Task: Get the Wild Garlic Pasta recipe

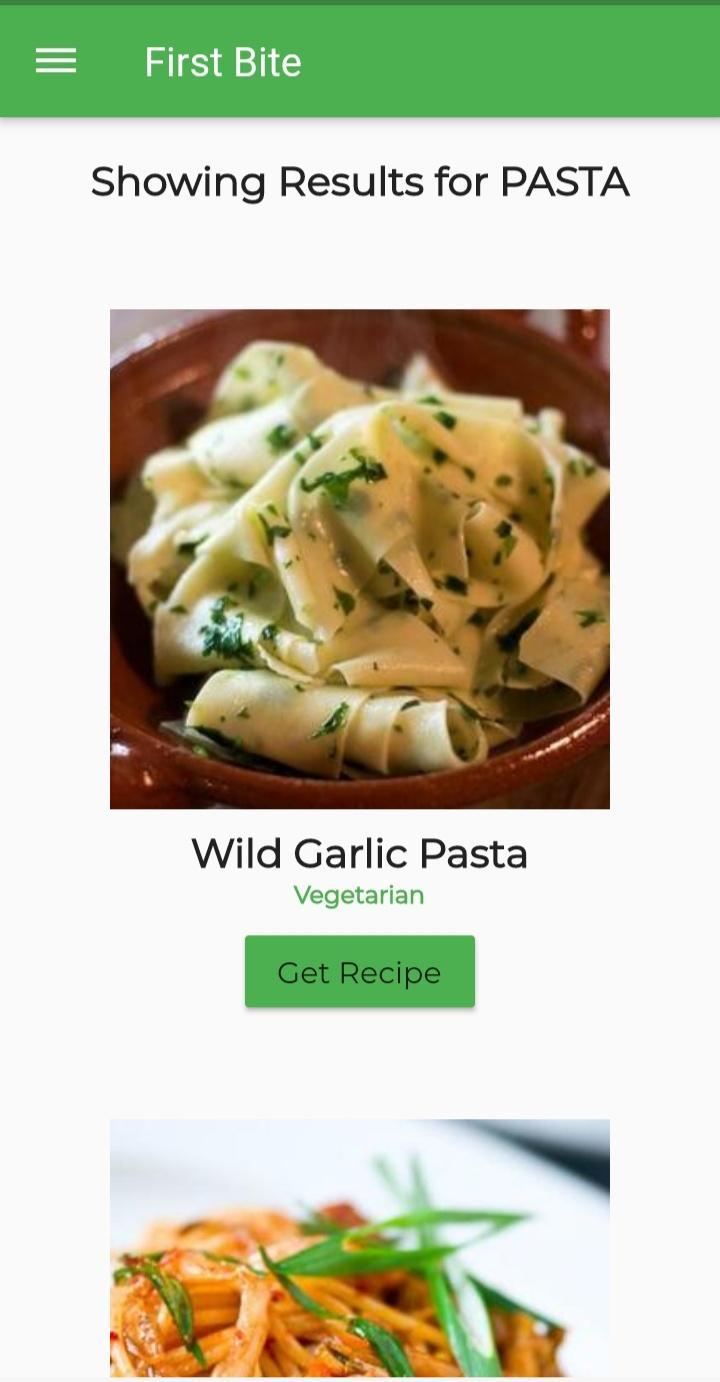Action: (359, 972)
